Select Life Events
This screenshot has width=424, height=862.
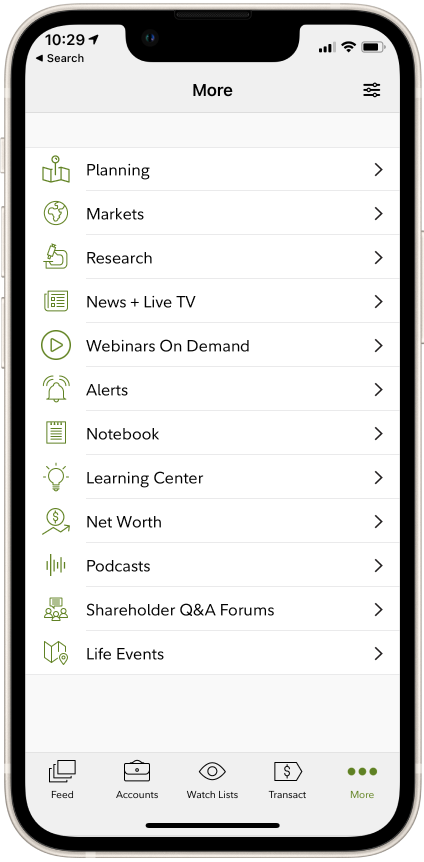(x=212, y=654)
